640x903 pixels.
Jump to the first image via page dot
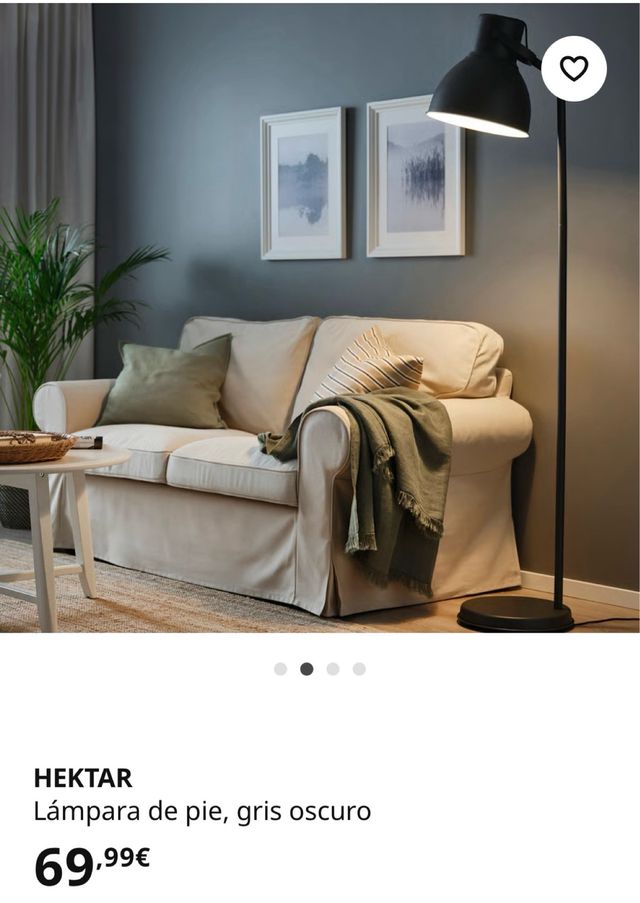(x=280, y=669)
